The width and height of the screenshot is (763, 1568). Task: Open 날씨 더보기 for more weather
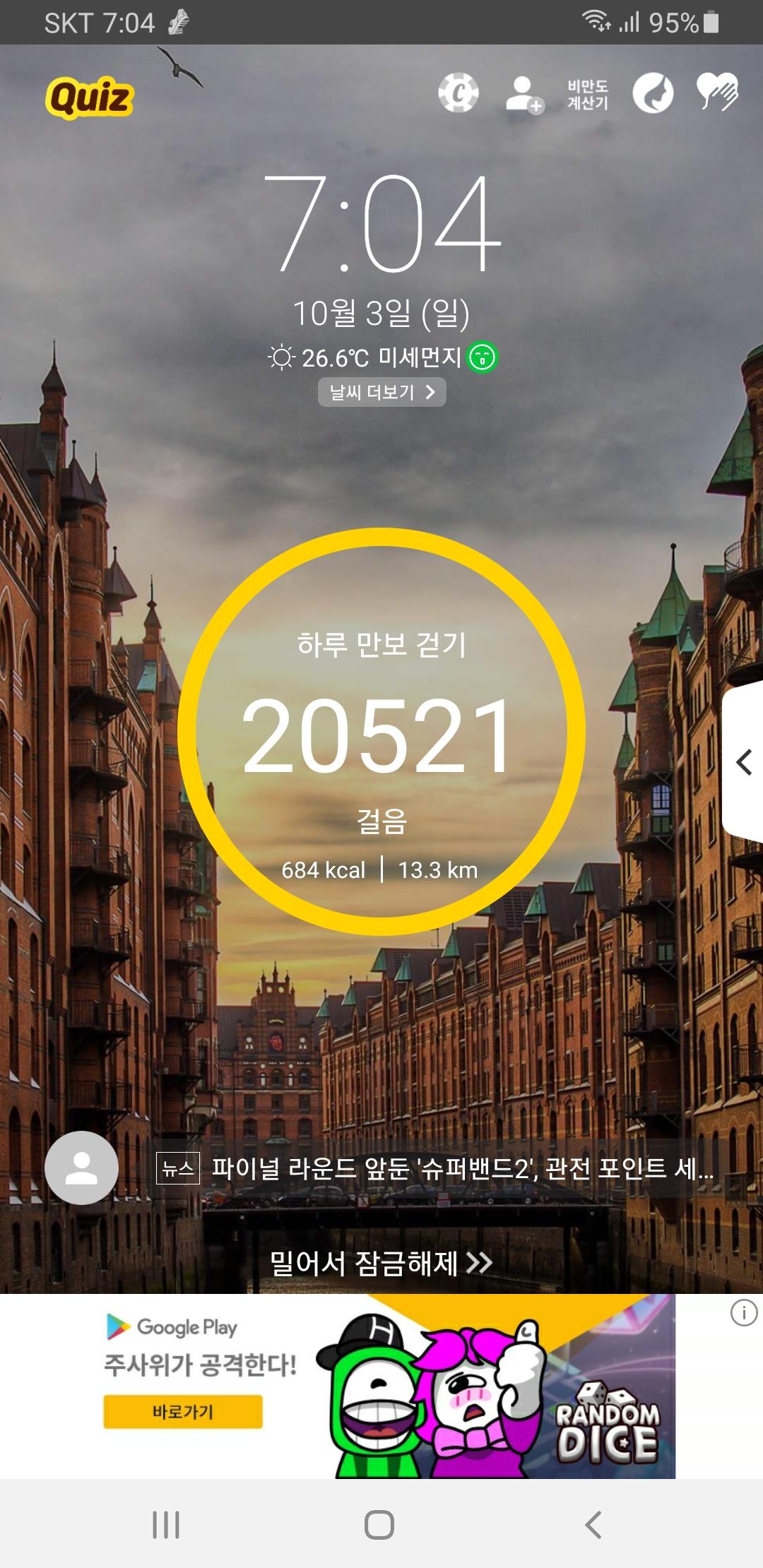(x=381, y=392)
